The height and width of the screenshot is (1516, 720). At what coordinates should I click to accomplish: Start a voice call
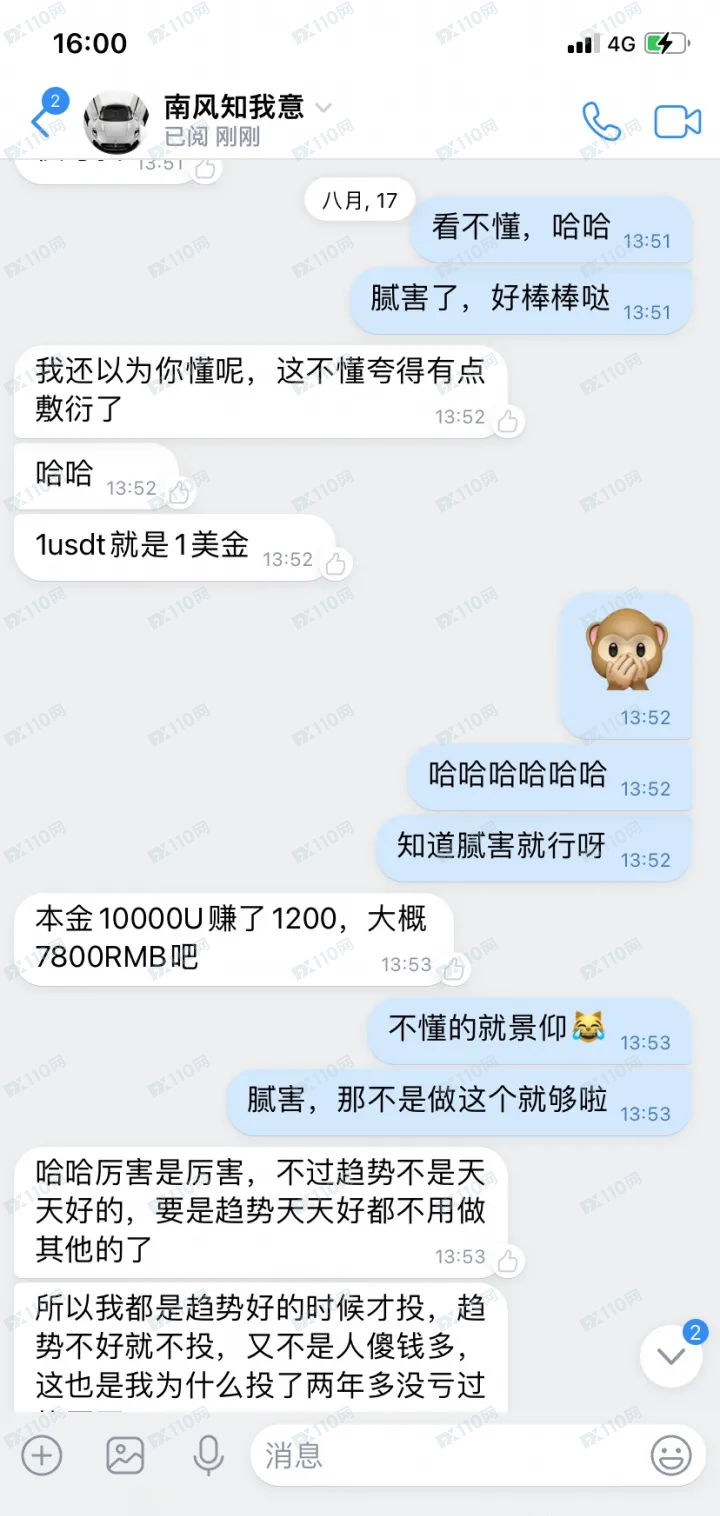coord(601,122)
